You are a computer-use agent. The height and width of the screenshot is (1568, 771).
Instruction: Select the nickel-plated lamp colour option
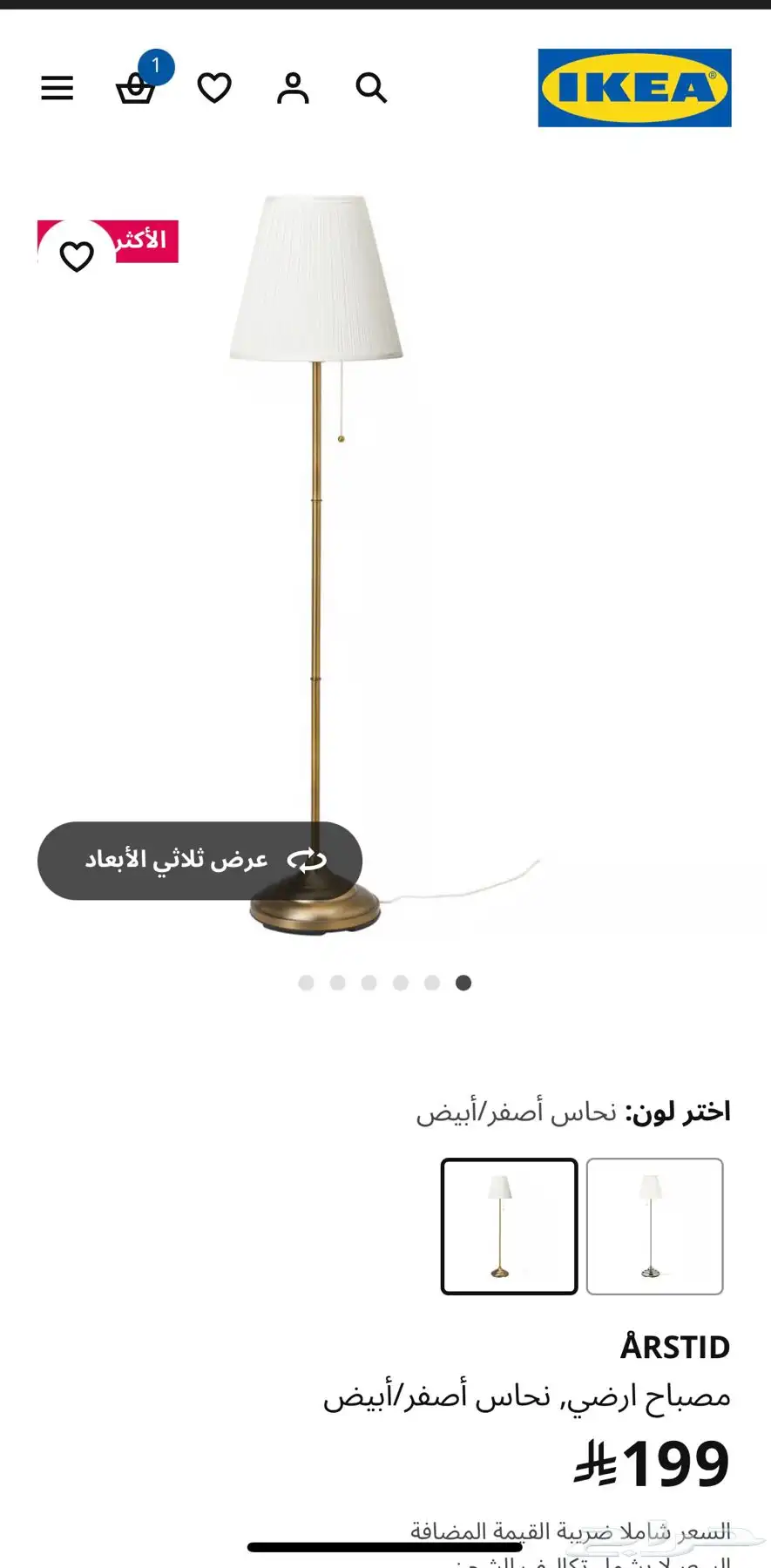pos(655,1227)
